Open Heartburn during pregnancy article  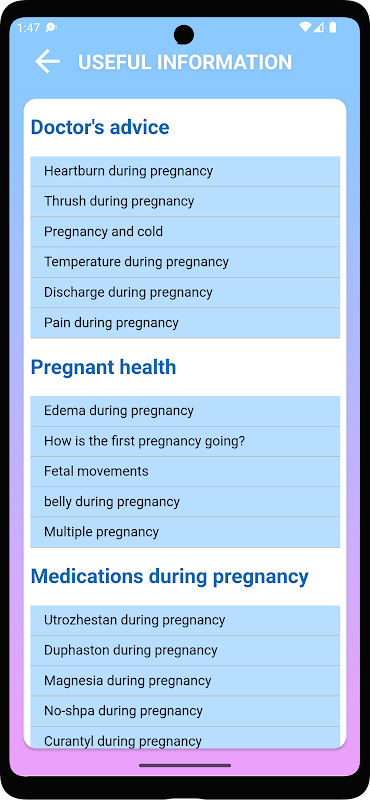tap(185, 171)
